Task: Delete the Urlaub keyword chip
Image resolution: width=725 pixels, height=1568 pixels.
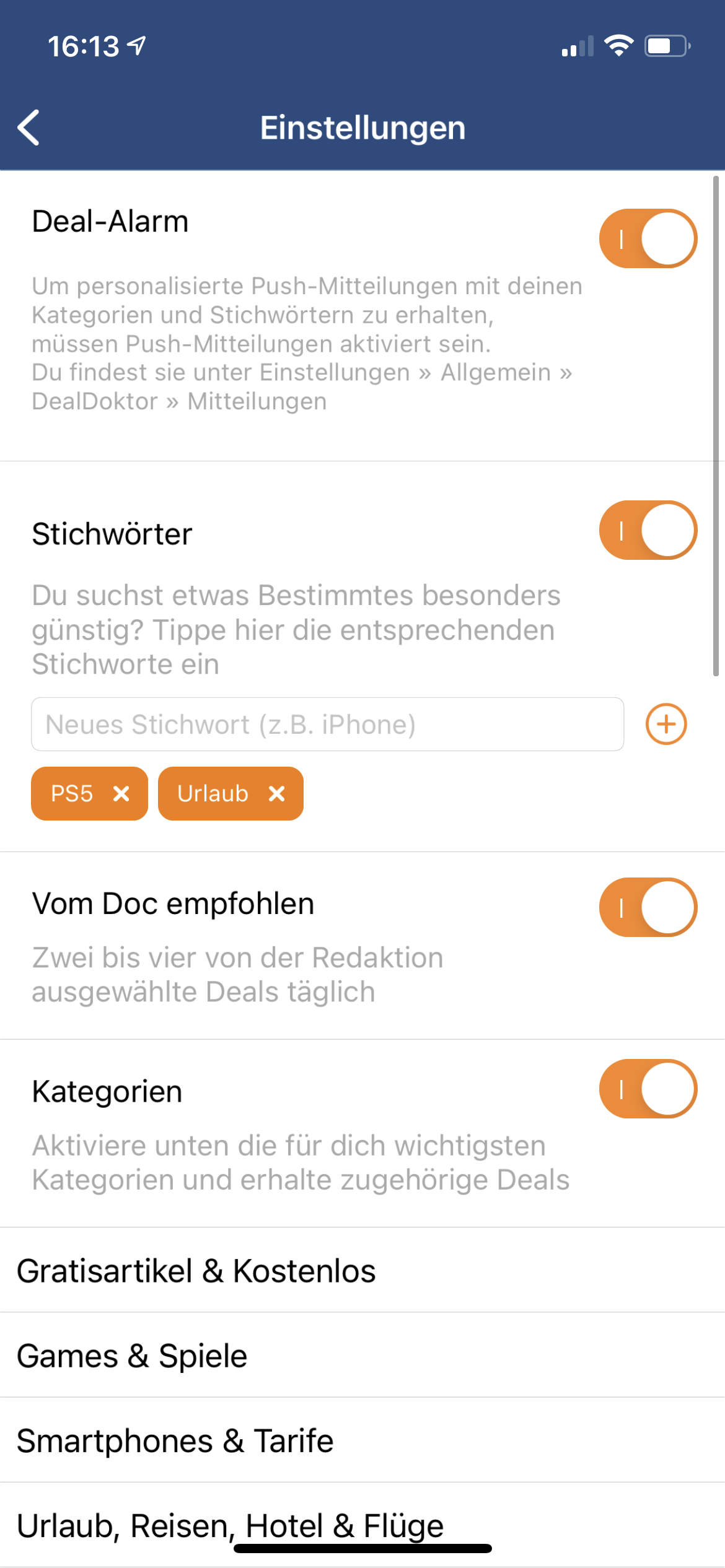Action: click(276, 793)
